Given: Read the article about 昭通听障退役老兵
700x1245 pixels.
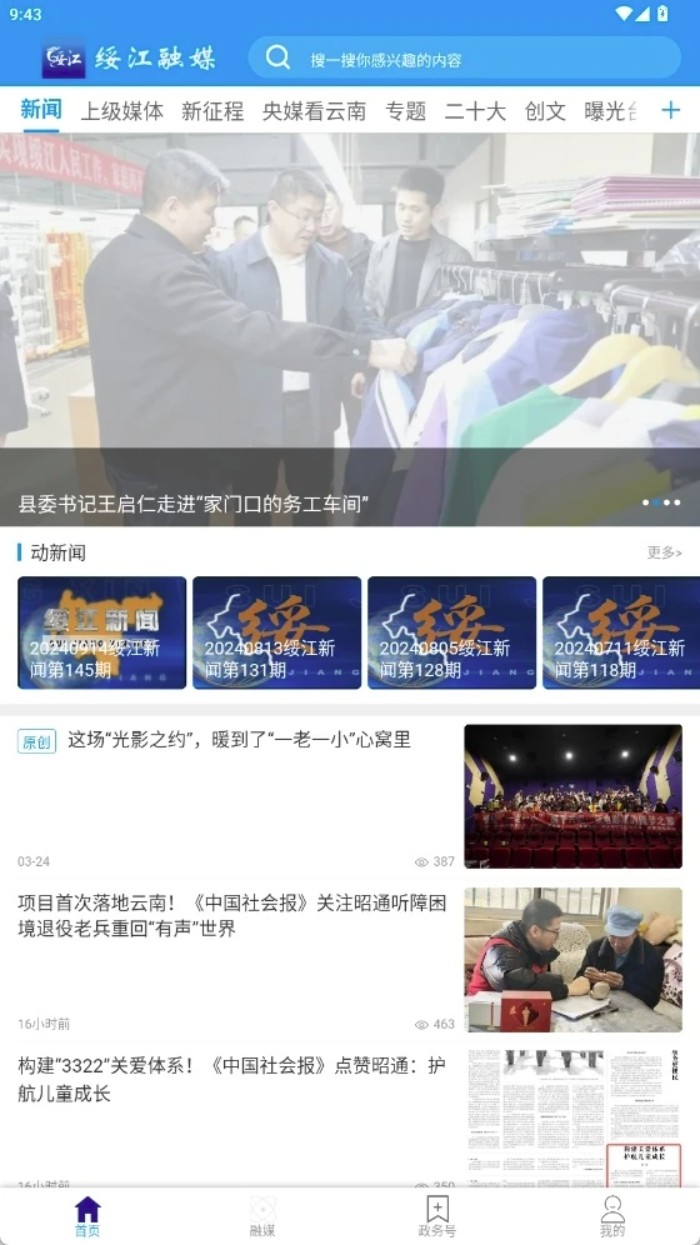Looking at the screenshot, I should click(x=232, y=915).
